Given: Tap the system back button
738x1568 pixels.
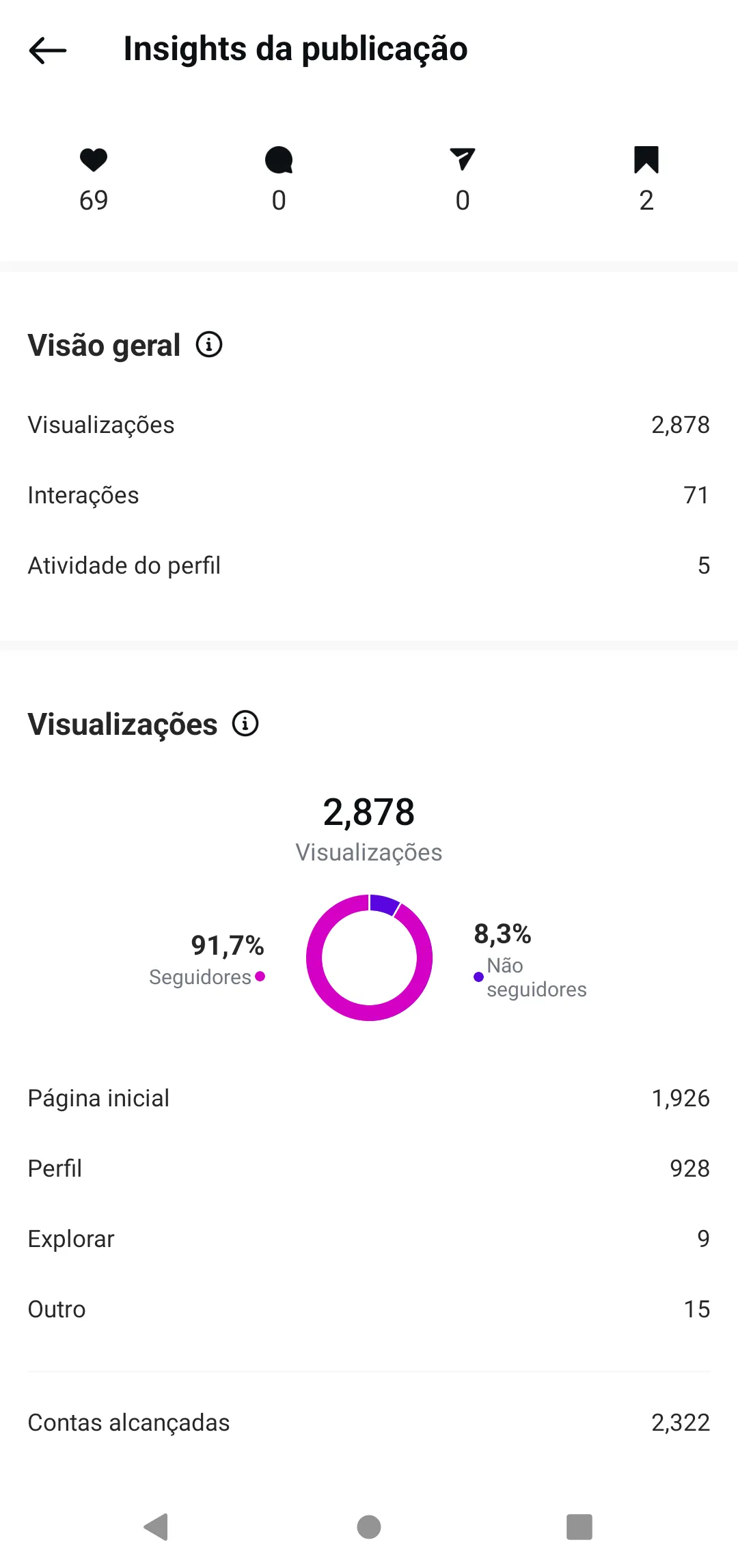Looking at the screenshot, I should (156, 1526).
